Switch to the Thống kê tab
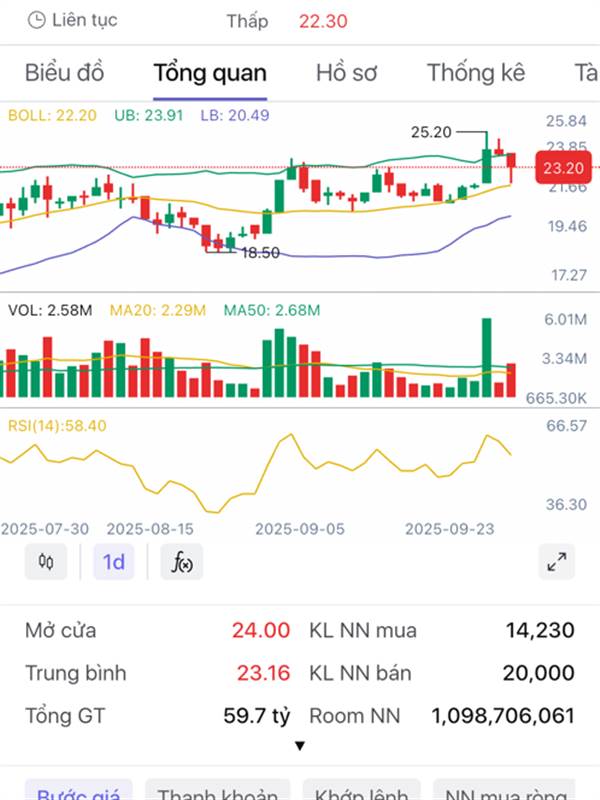 coord(475,72)
